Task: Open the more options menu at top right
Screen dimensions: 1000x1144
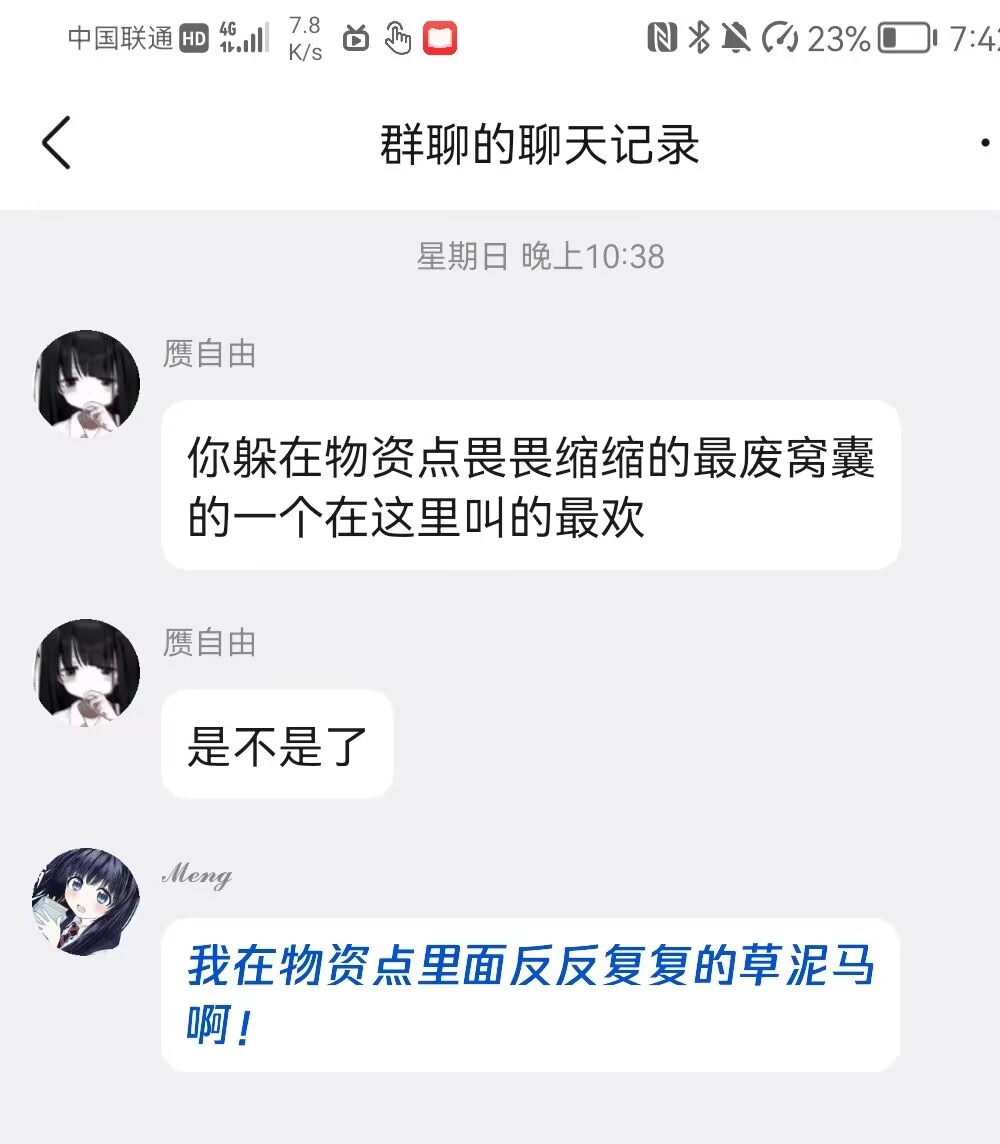Action: click(x=984, y=142)
